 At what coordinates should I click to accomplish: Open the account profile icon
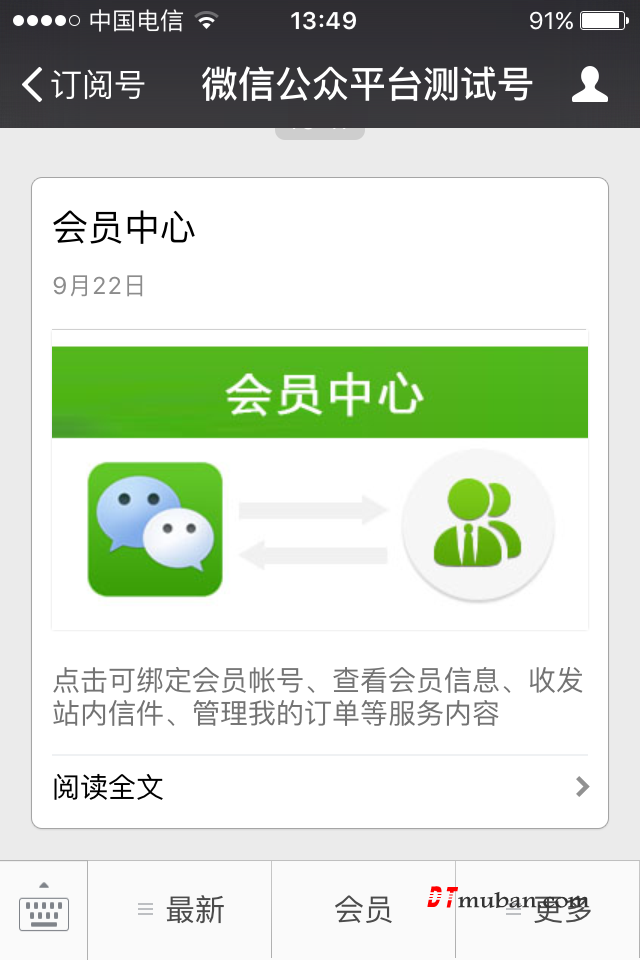point(590,85)
